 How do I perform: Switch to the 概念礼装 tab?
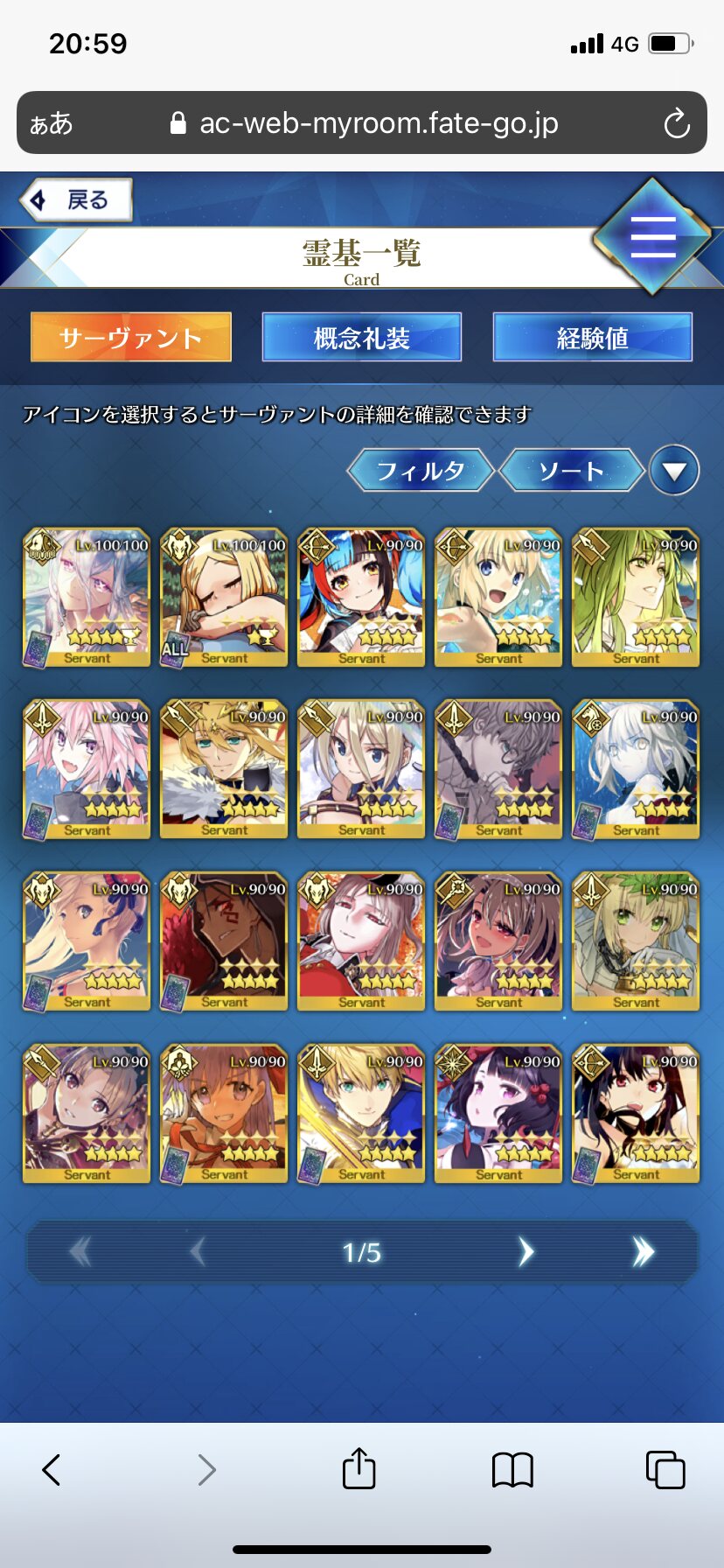[361, 338]
